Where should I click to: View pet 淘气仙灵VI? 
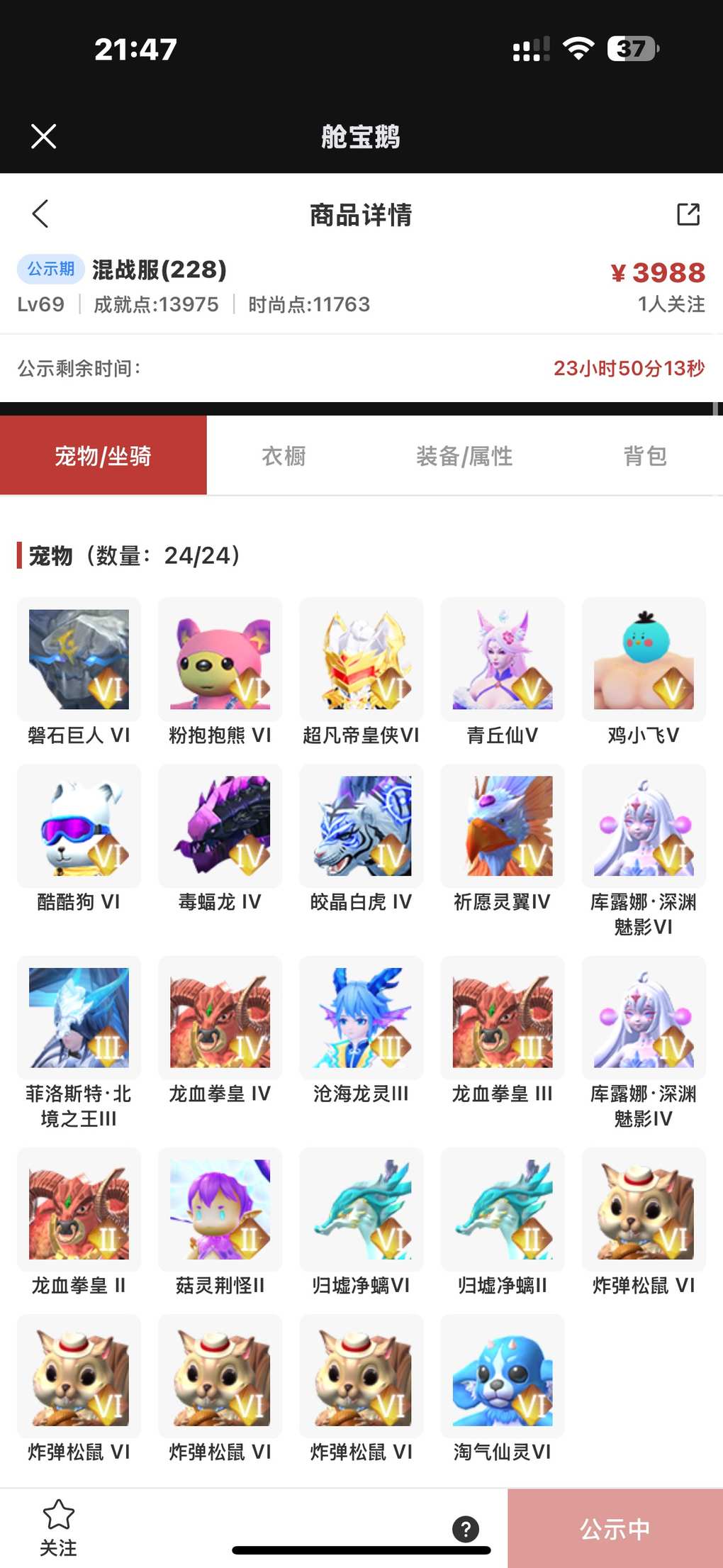pos(502,1376)
